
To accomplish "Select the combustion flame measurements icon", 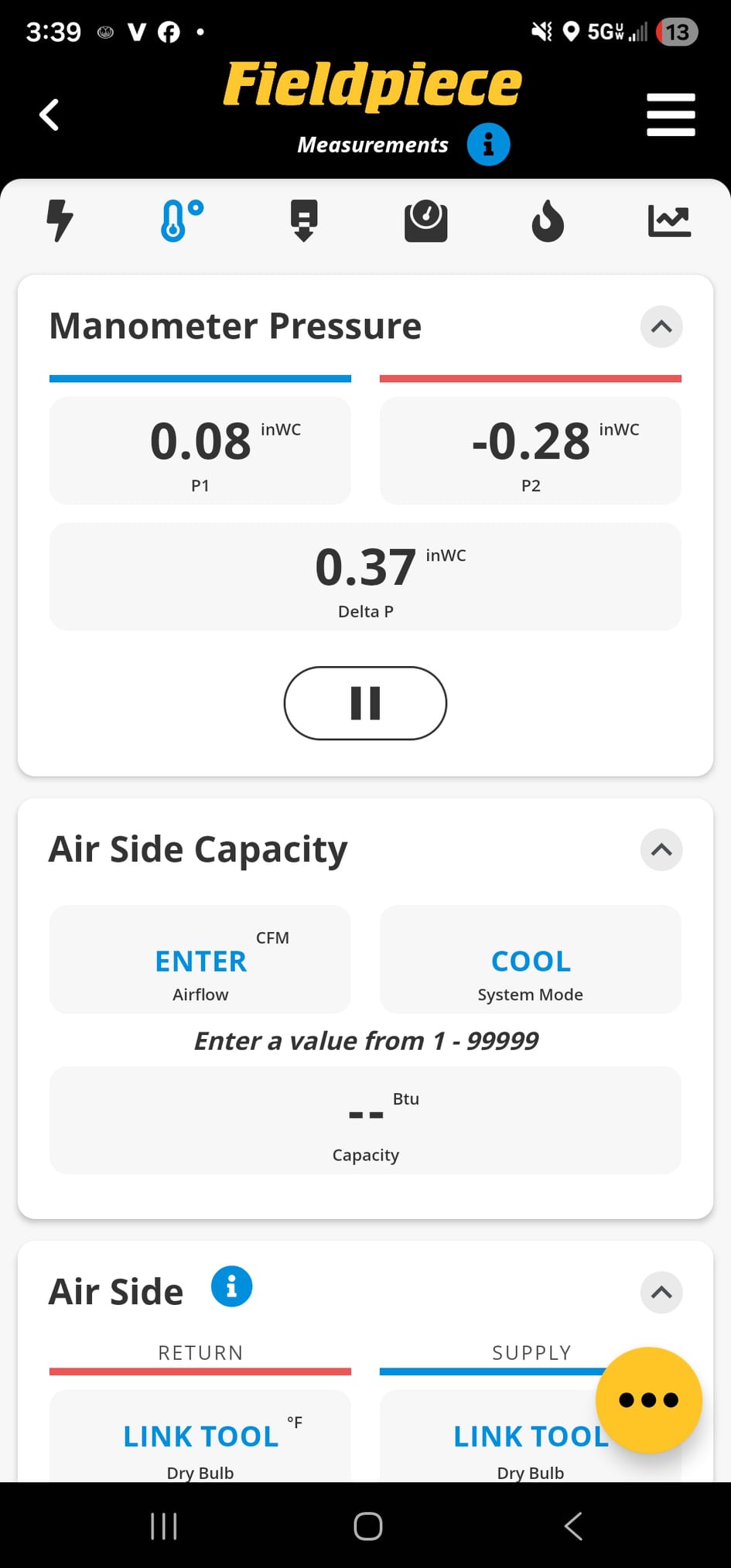I will tap(548, 220).
